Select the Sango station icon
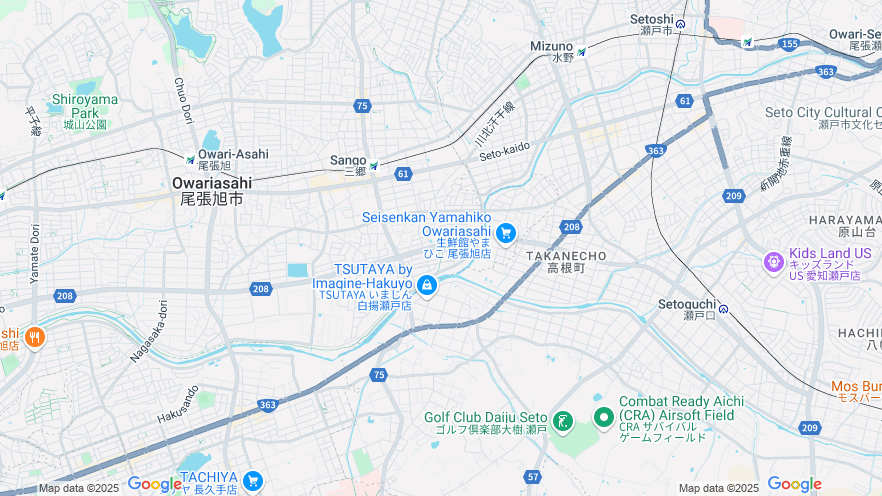This screenshot has width=882, height=496. (x=374, y=166)
